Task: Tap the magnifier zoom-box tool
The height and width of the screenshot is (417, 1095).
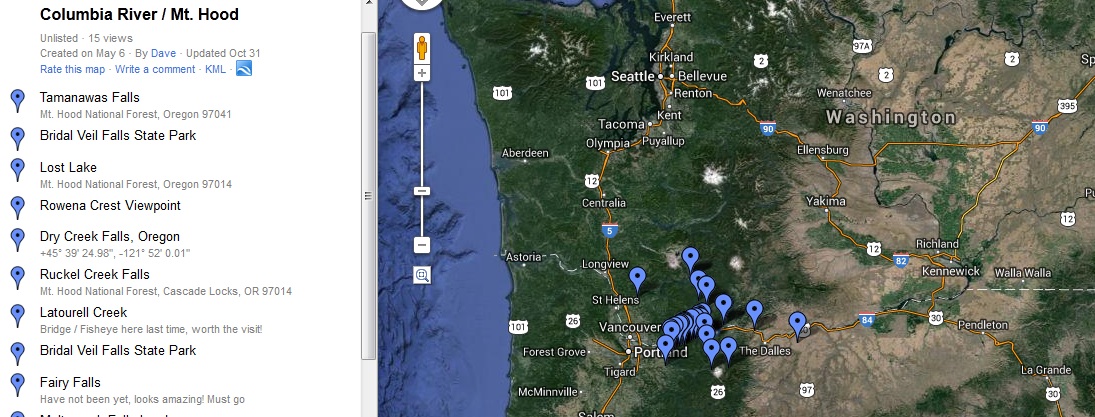Action: pos(422,275)
